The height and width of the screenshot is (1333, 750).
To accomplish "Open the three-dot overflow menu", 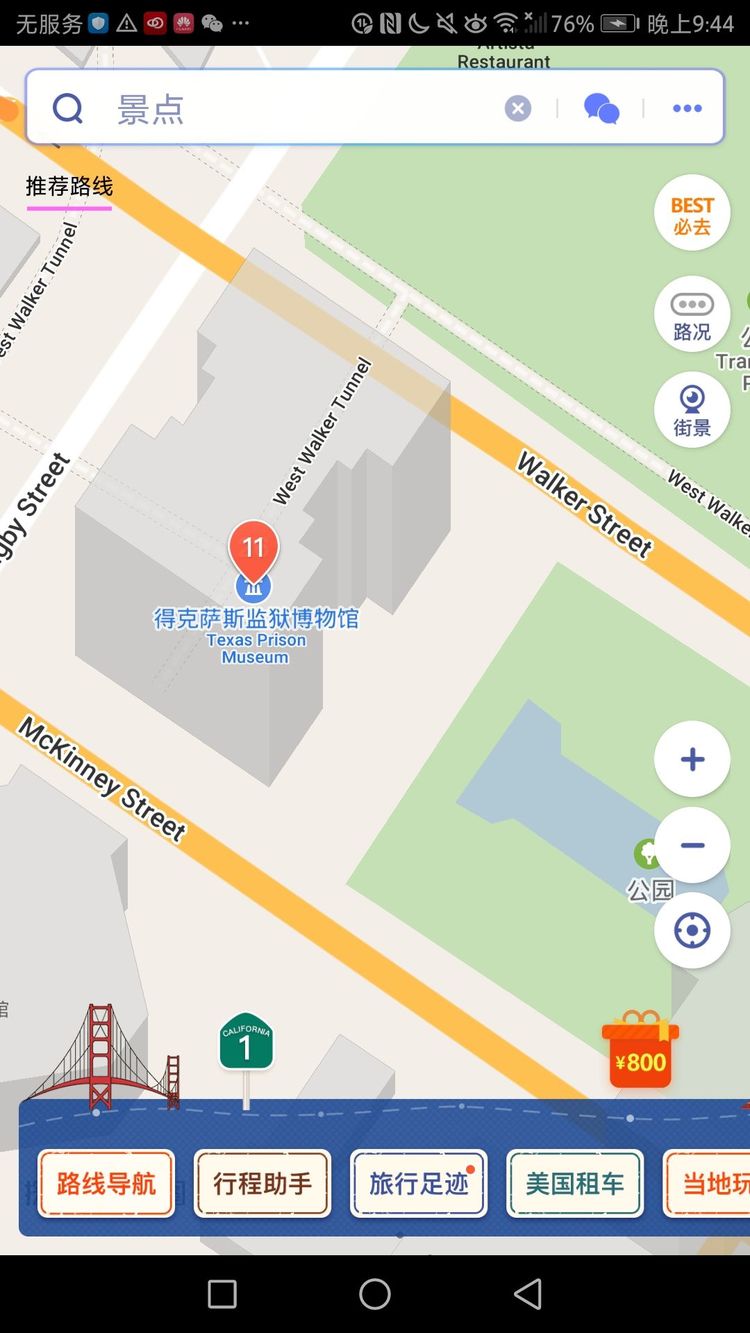I will tap(687, 108).
